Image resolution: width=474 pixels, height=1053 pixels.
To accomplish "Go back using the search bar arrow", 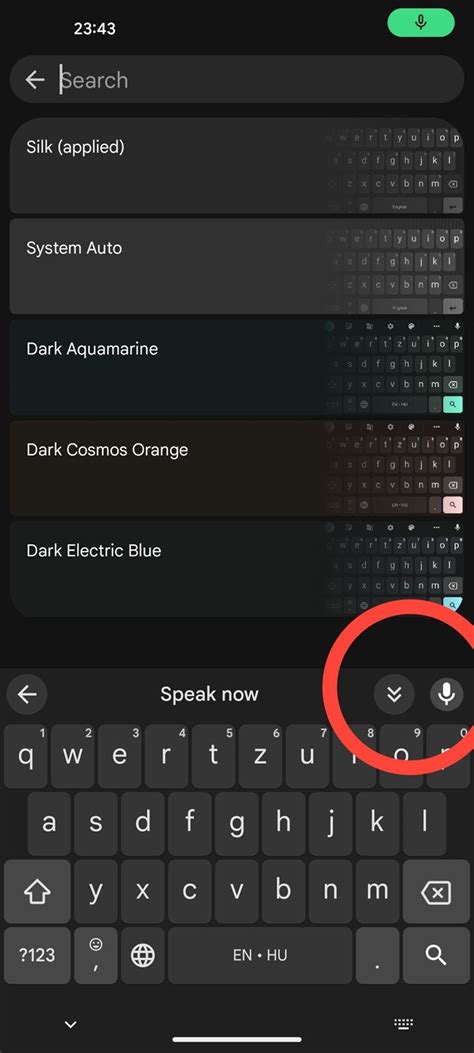I will tap(35, 80).
